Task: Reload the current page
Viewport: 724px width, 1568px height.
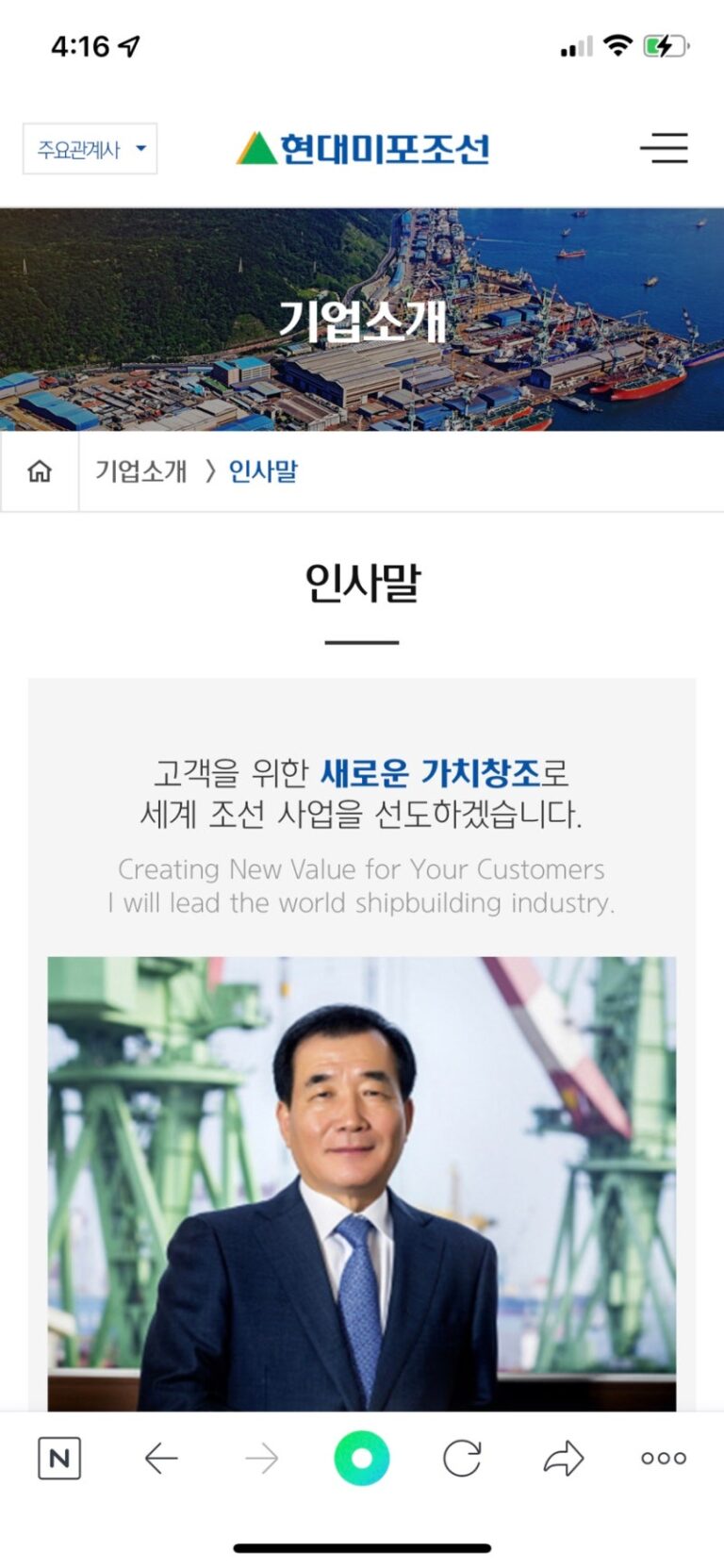Action: 462,1458
